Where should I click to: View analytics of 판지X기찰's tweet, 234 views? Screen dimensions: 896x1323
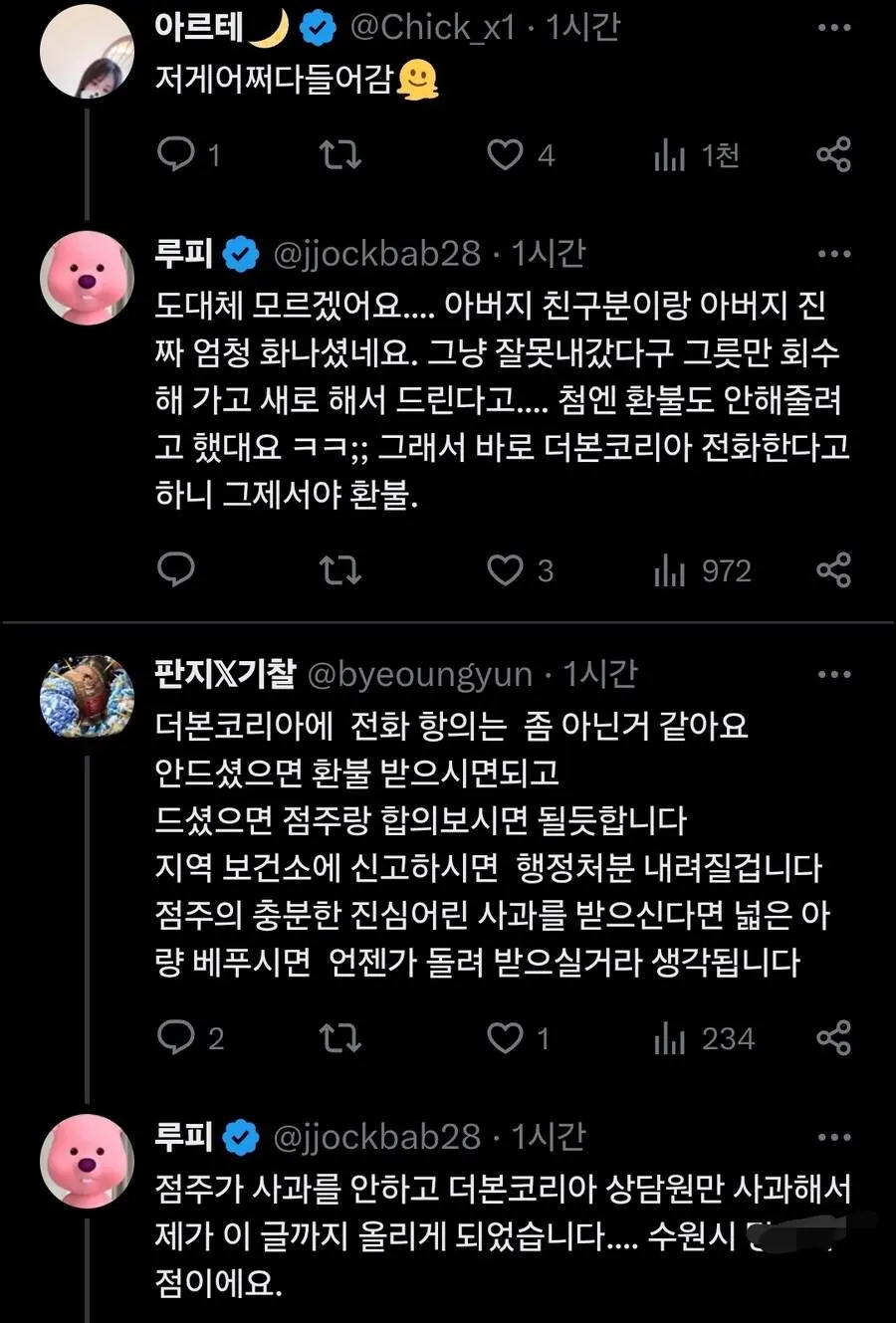[705, 1038]
